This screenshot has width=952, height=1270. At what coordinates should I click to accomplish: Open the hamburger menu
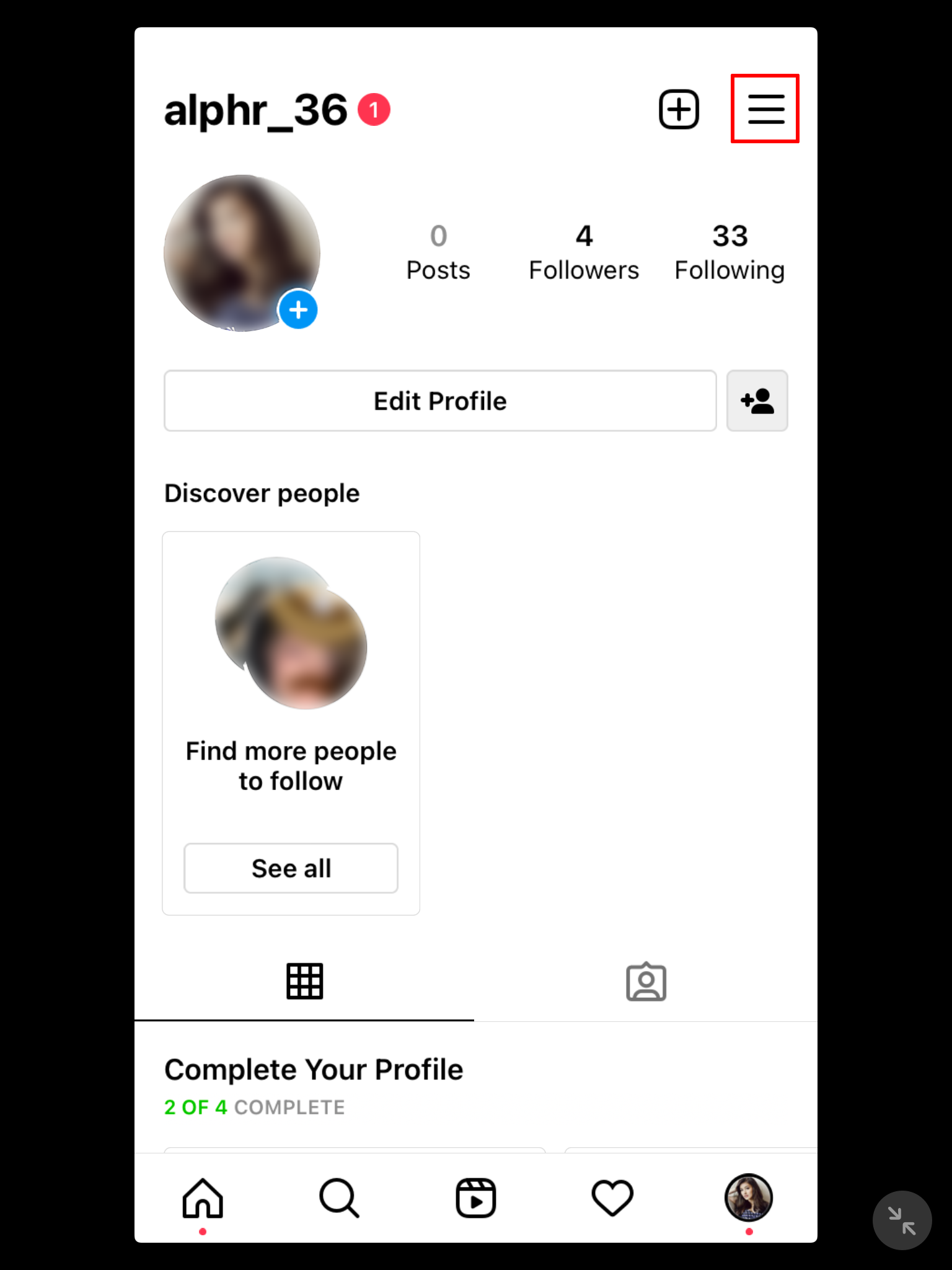tap(765, 109)
